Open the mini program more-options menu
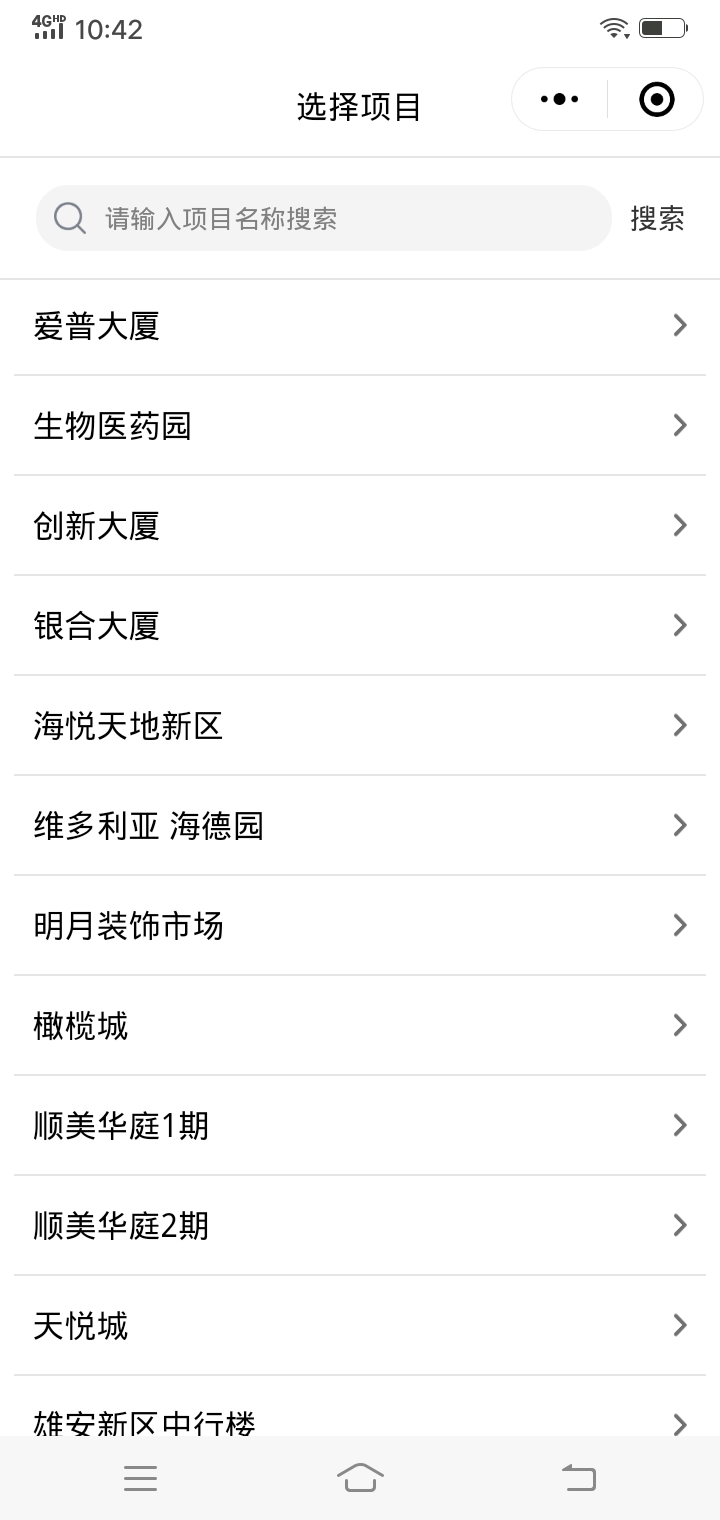The image size is (720, 1520). [559, 99]
